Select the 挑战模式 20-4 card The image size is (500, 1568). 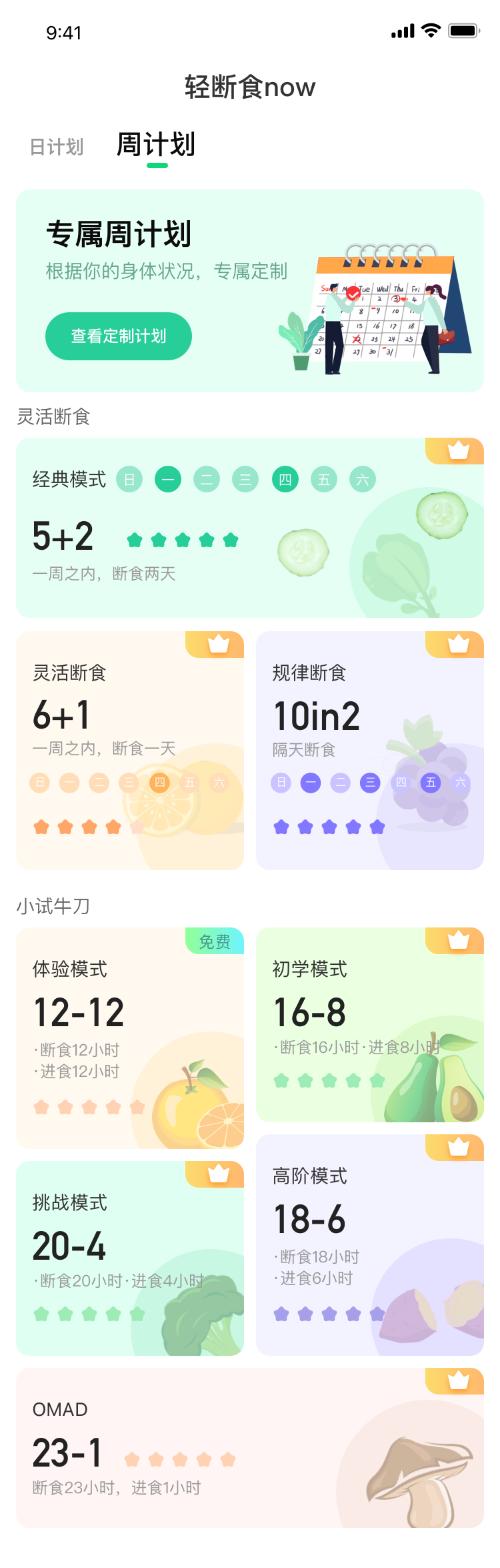(130, 1258)
